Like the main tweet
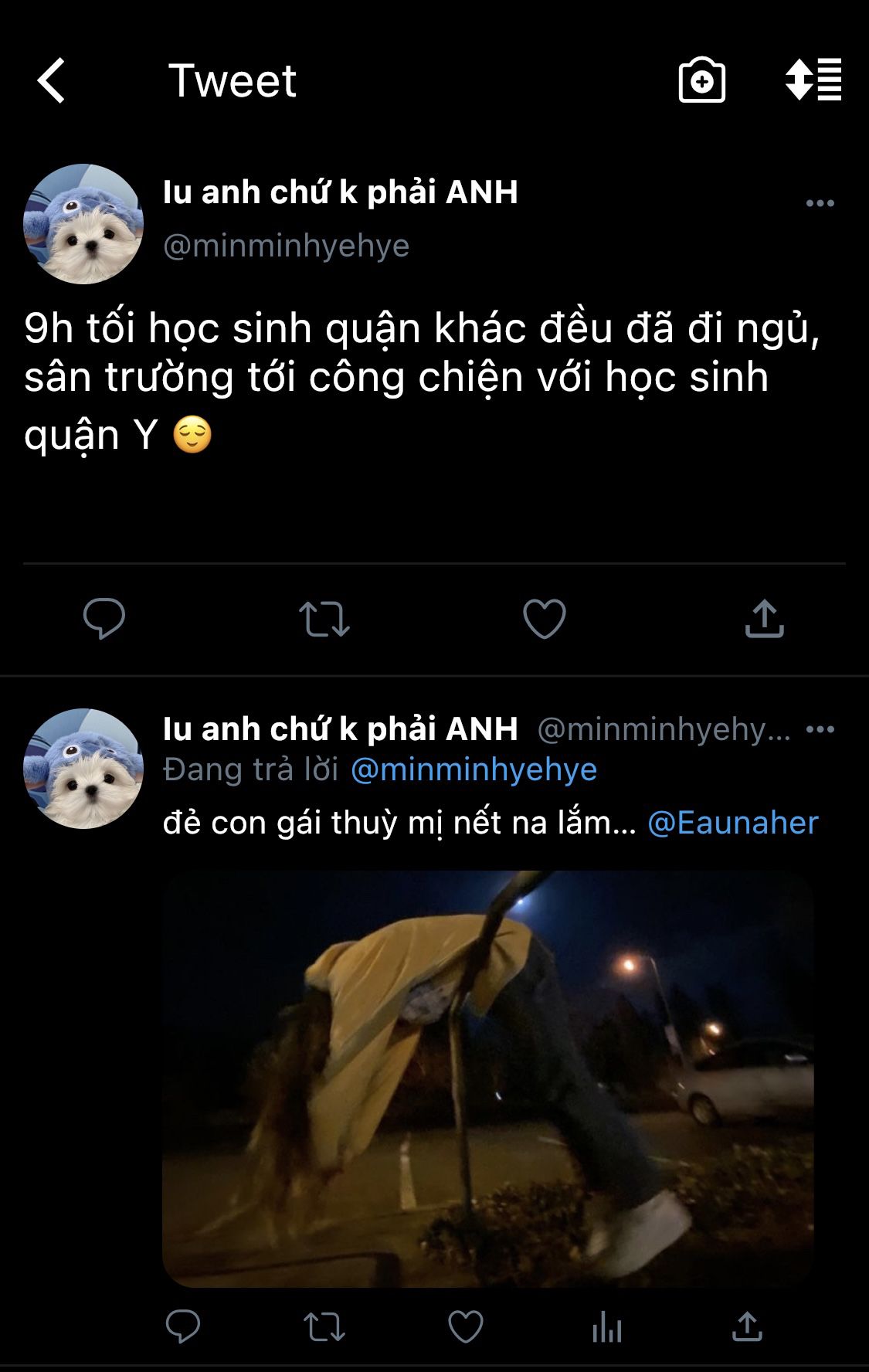 pyautogui.click(x=545, y=619)
